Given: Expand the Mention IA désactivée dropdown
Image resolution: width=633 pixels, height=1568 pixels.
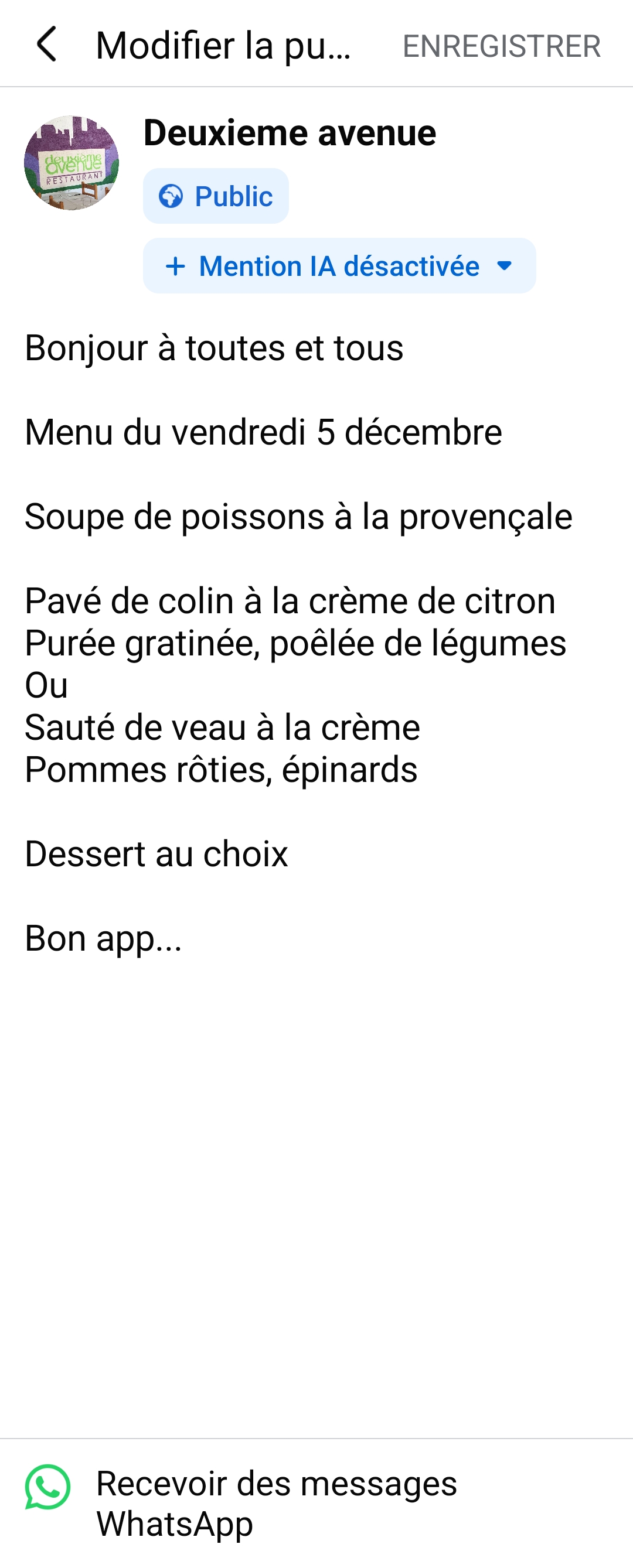Looking at the screenshot, I should pyautogui.click(x=339, y=266).
